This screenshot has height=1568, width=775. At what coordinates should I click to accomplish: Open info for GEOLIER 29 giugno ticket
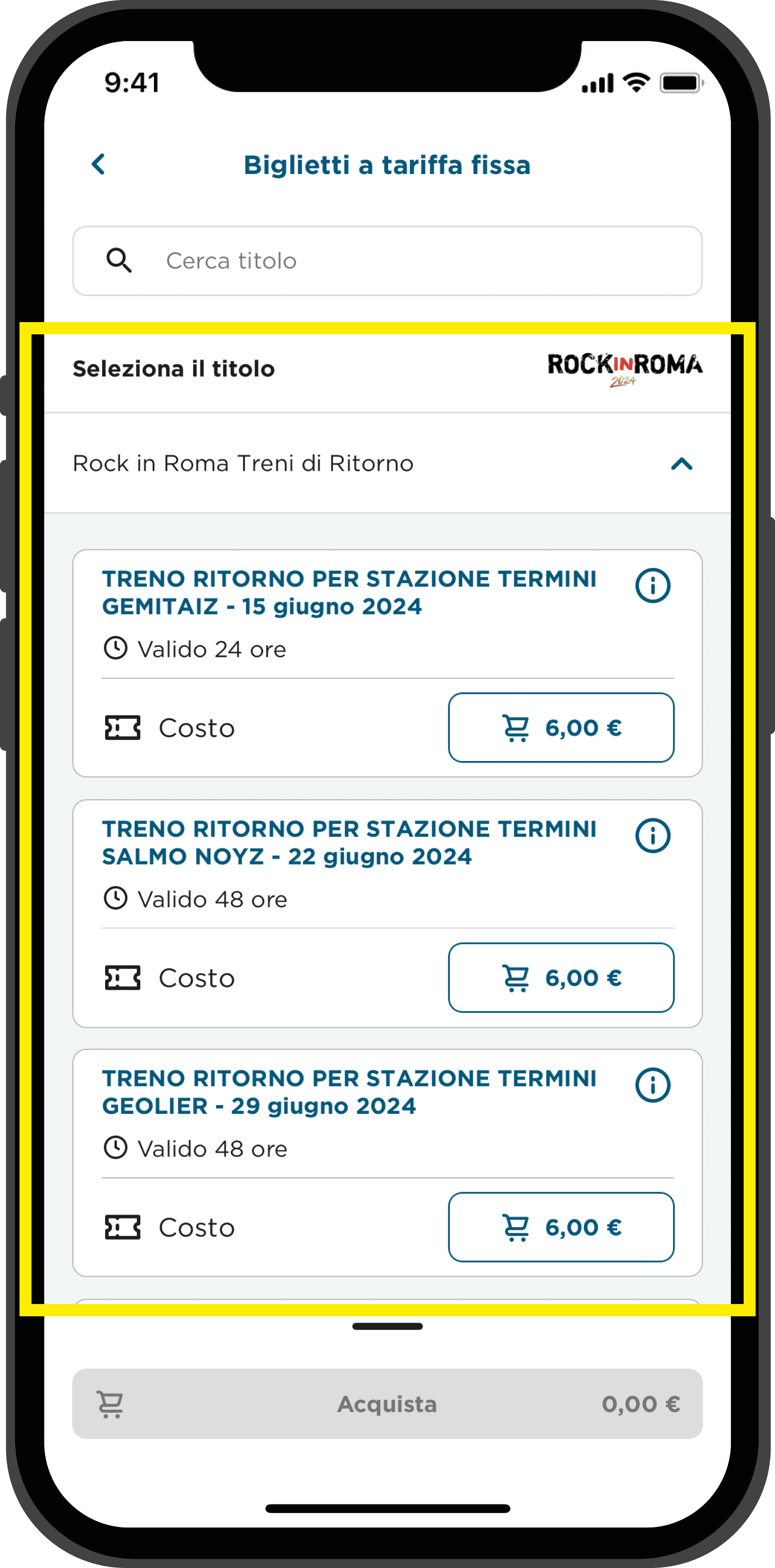click(653, 1085)
